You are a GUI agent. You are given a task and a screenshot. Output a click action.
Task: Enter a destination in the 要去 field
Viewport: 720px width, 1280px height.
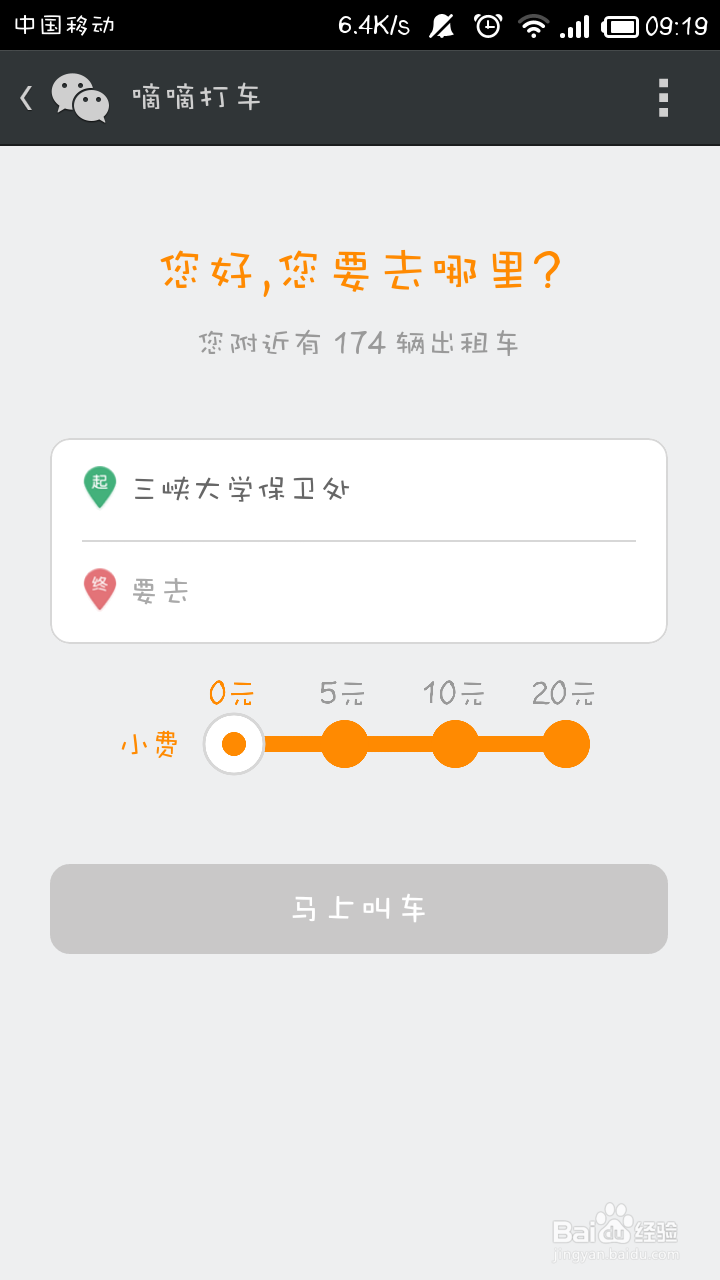(359, 591)
